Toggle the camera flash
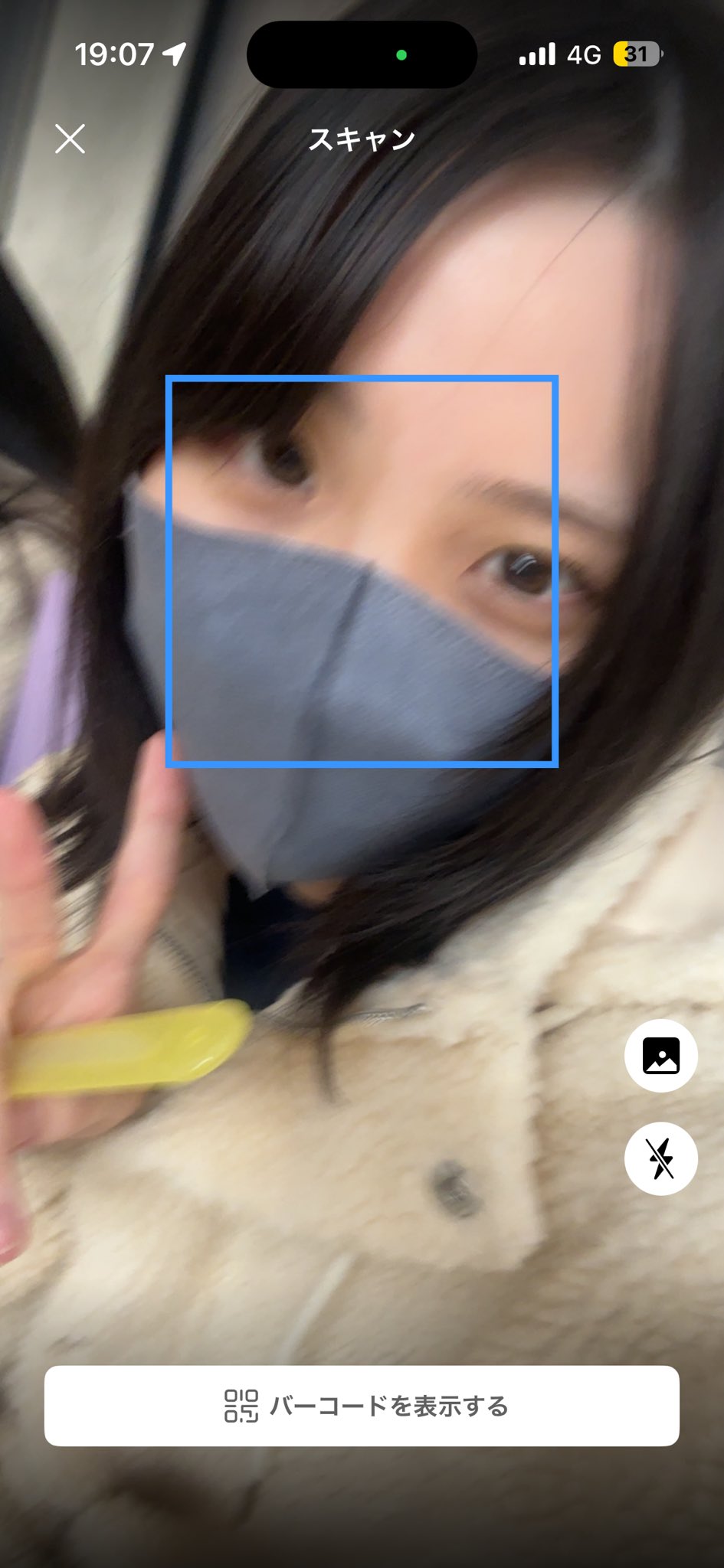 coord(660,1158)
